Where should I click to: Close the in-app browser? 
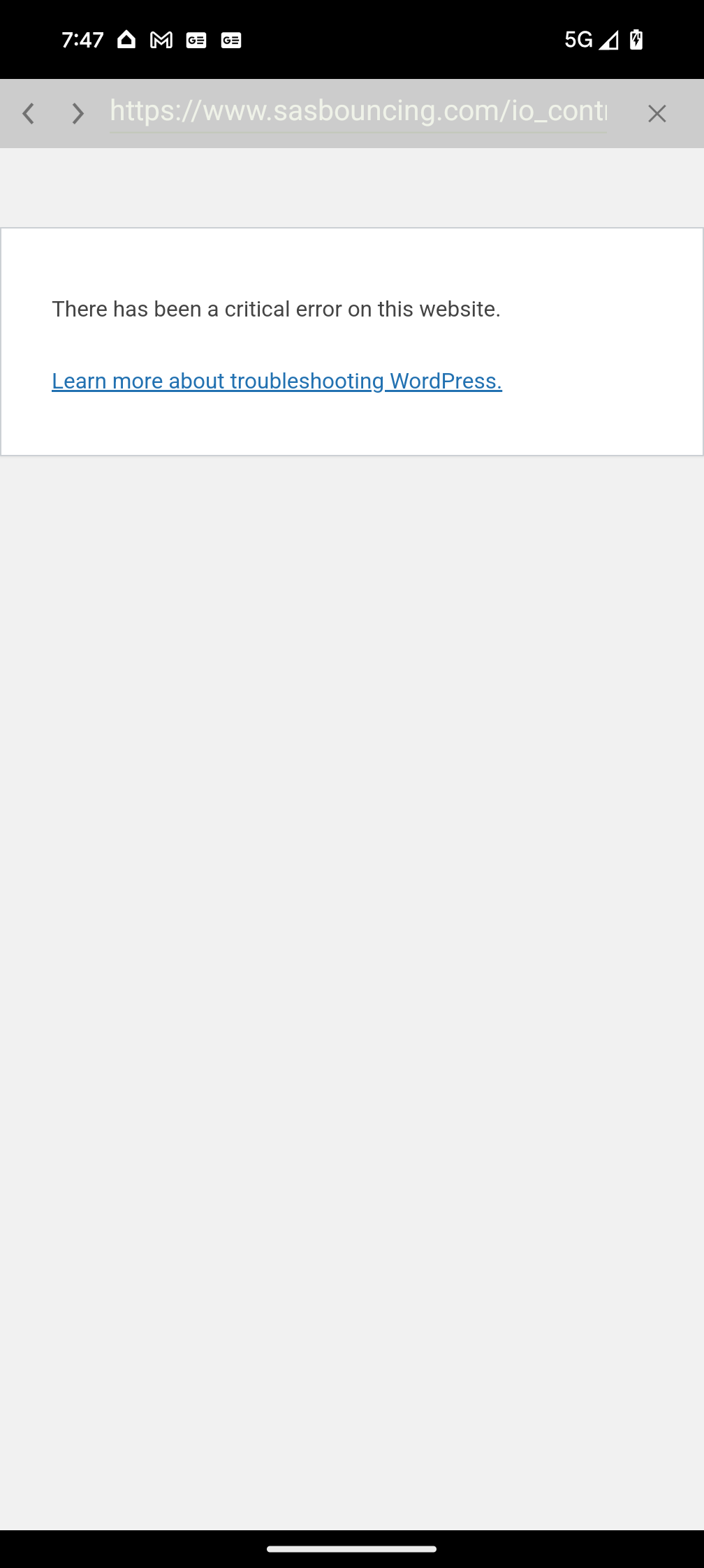click(657, 113)
